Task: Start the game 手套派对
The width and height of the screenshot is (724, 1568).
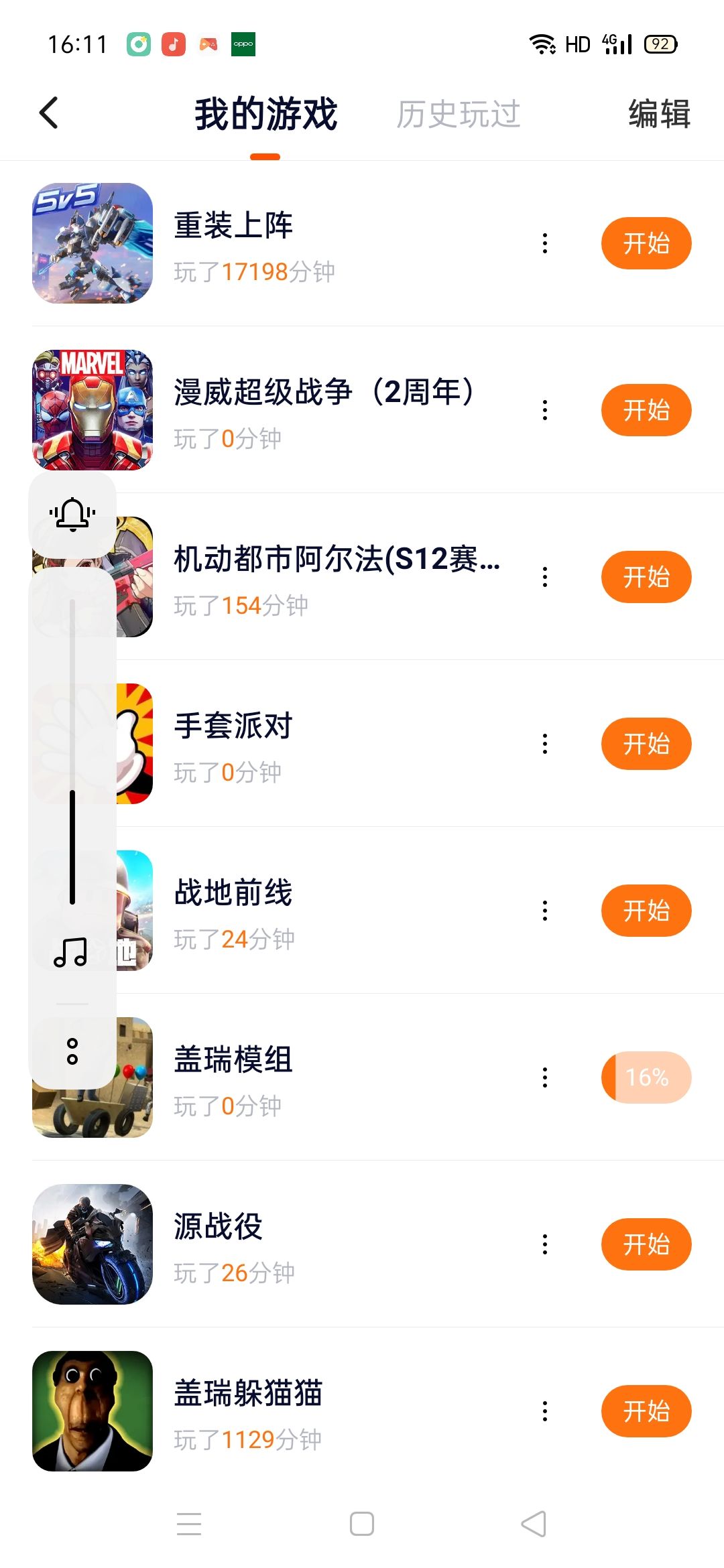Action: pyautogui.click(x=646, y=744)
